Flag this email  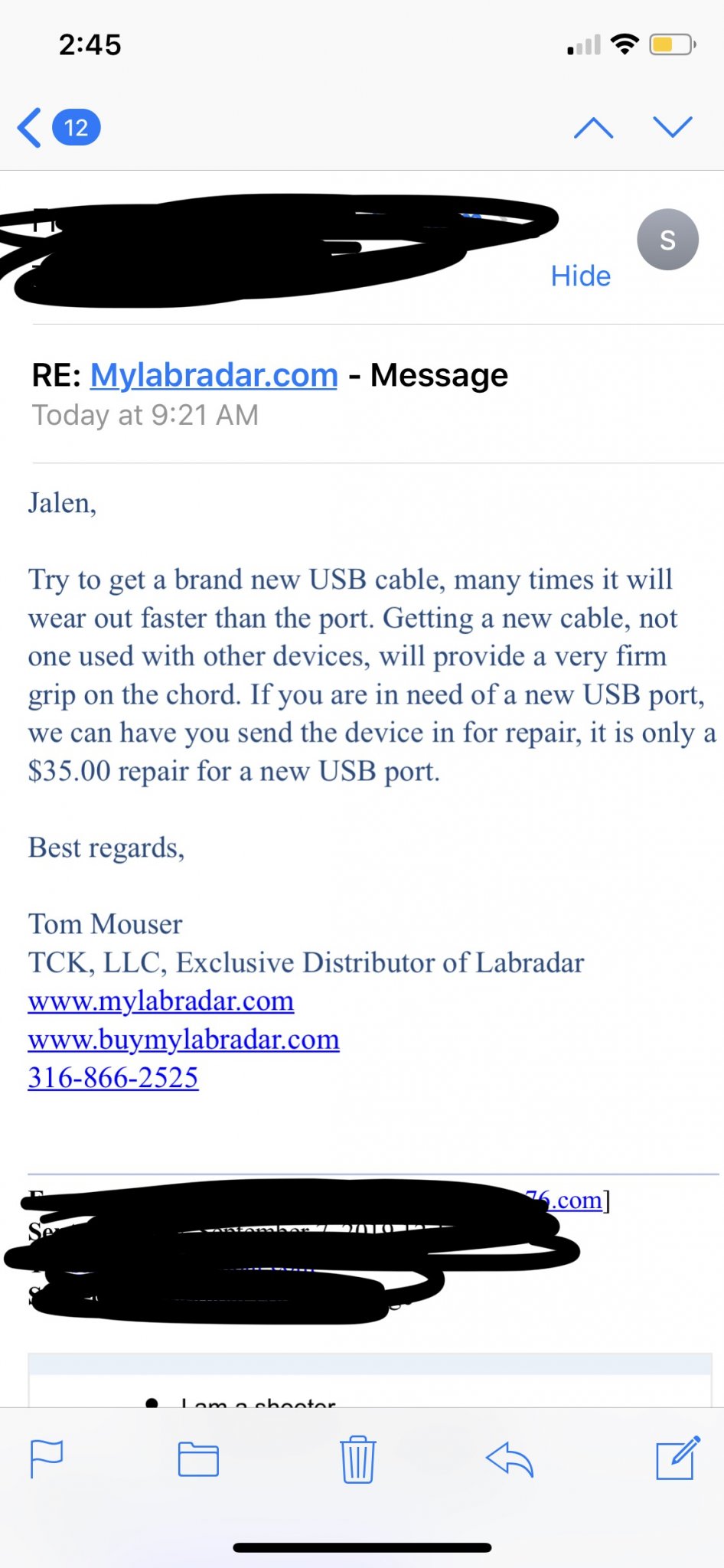(x=46, y=1459)
